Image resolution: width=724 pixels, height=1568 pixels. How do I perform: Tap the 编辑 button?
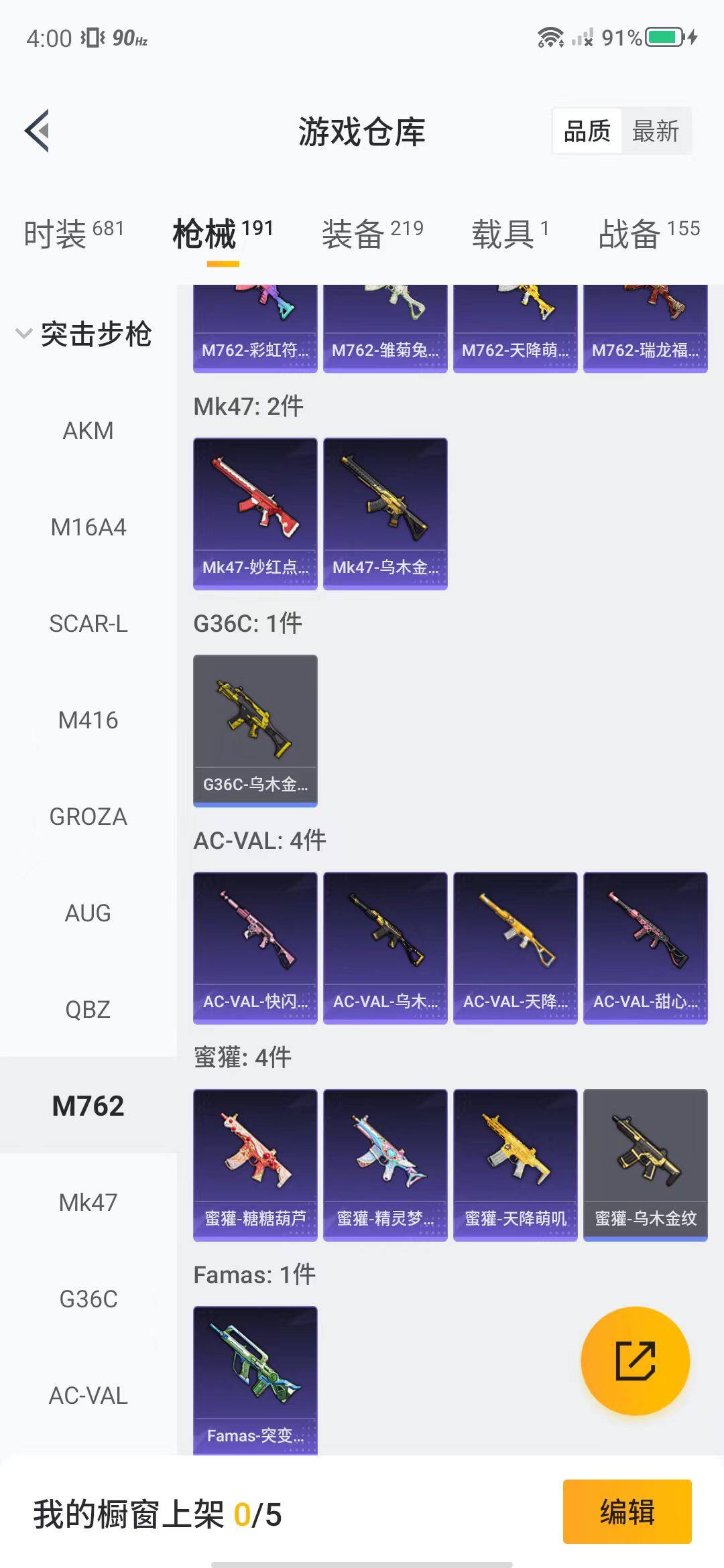point(627,1512)
